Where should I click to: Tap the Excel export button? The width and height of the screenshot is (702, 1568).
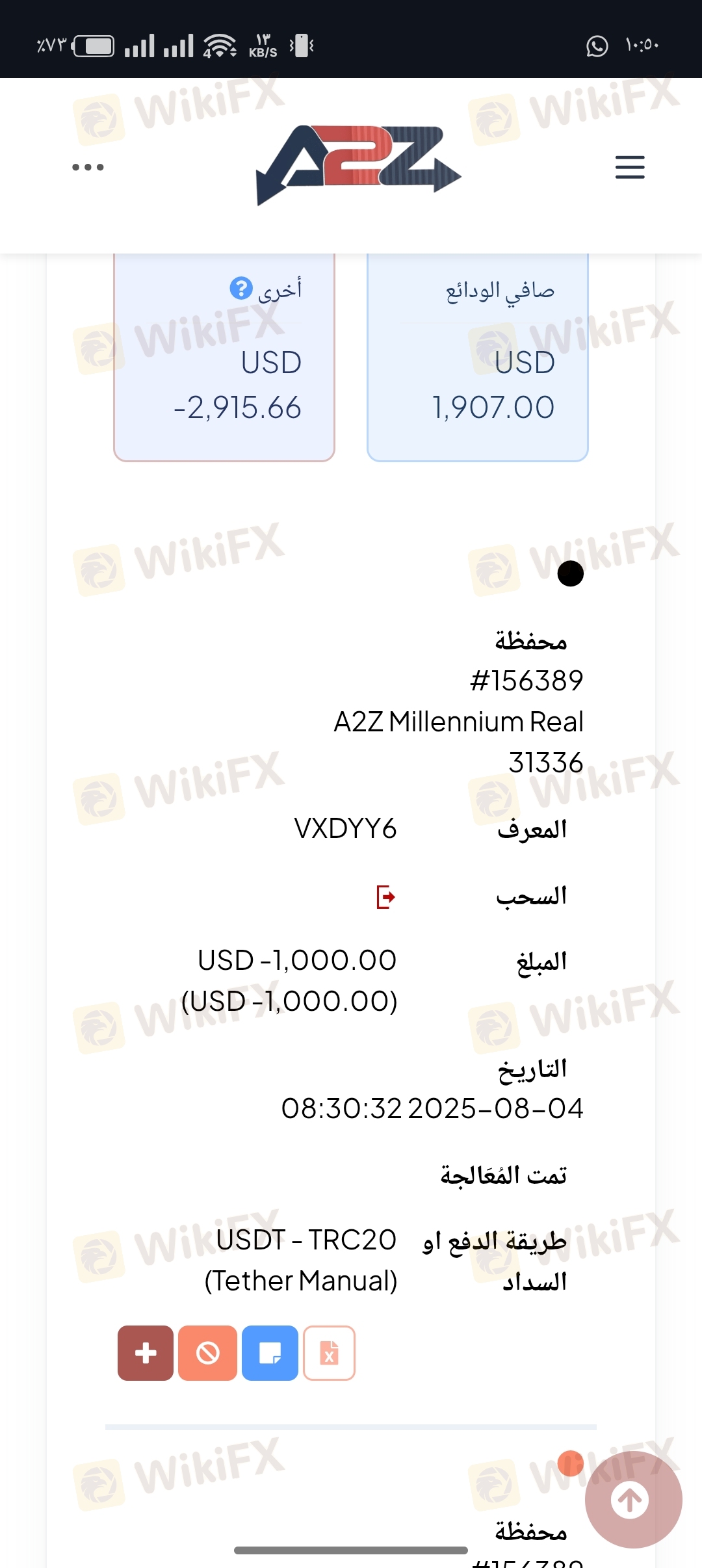coord(330,1353)
